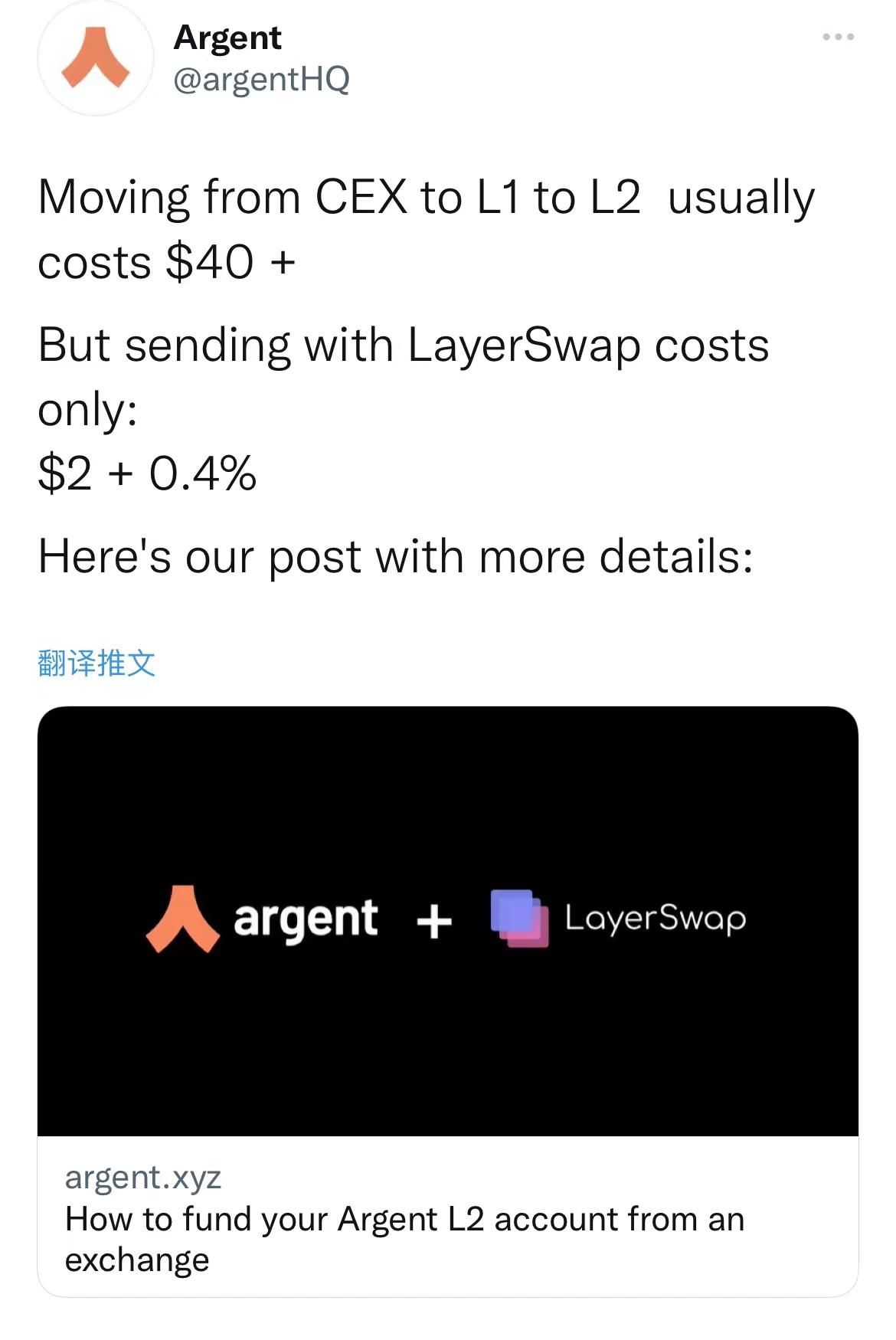
Task: Select the orange Argent logo in the image
Action: (x=182, y=919)
